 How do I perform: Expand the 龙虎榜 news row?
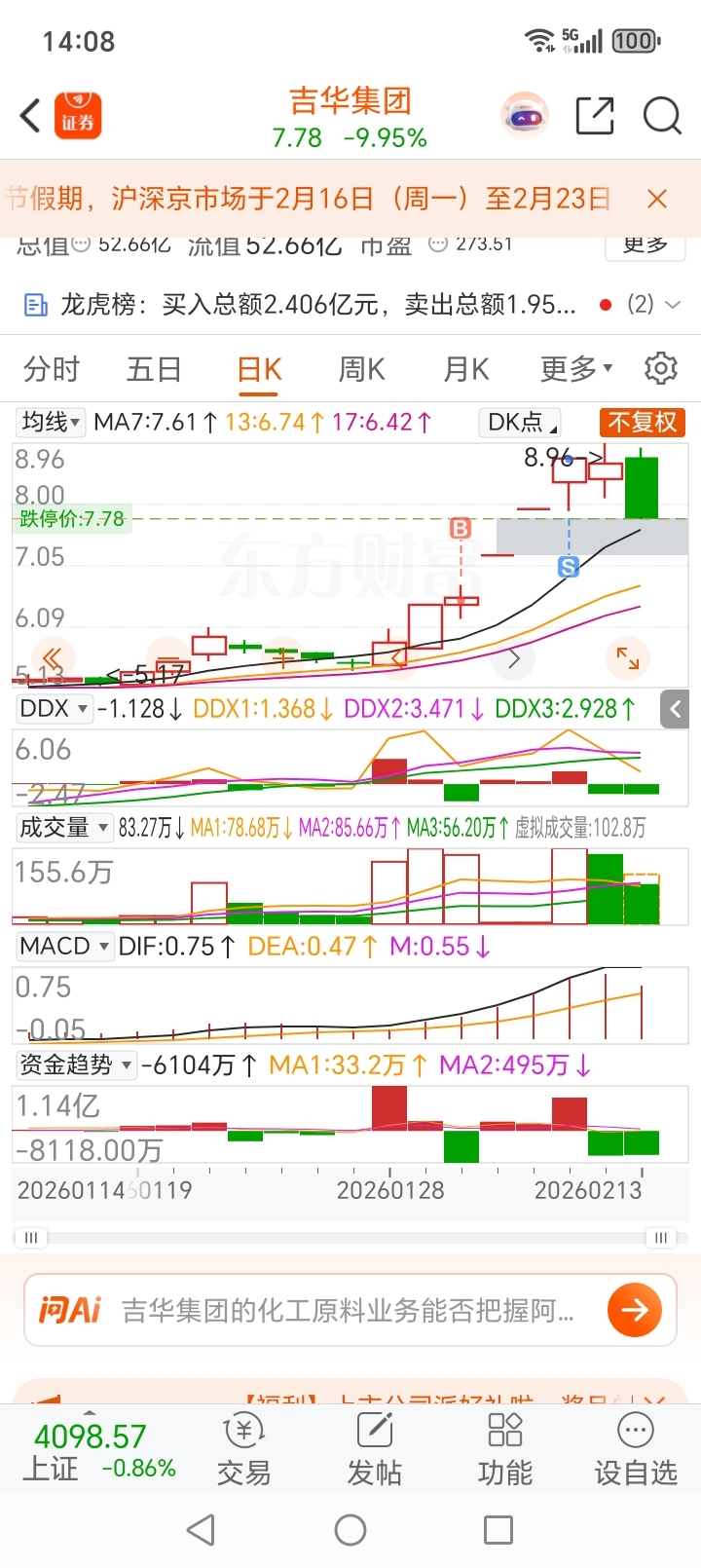click(x=672, y=305)
